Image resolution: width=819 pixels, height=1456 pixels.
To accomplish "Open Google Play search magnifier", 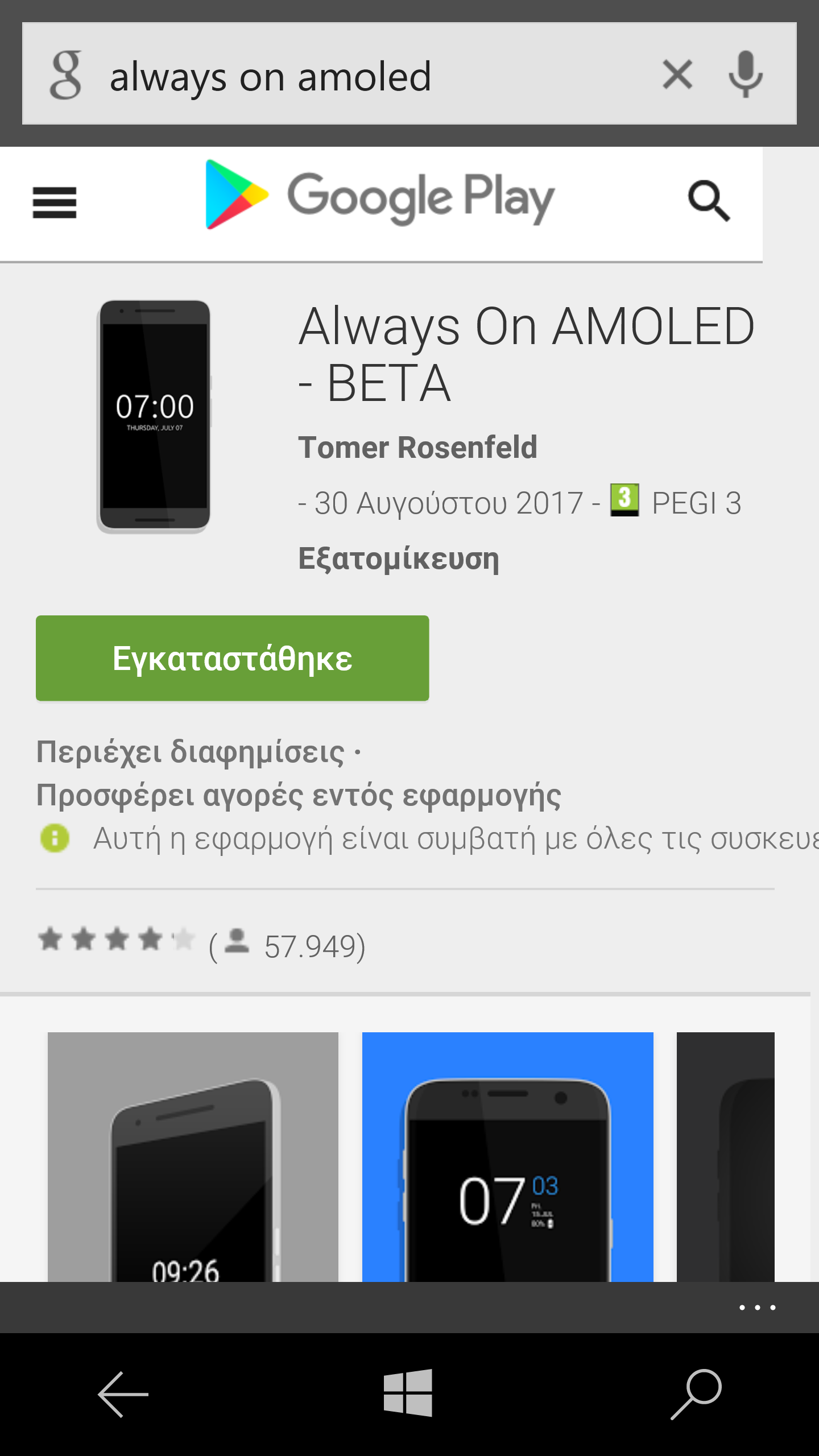I will click(x=709, y=200).
